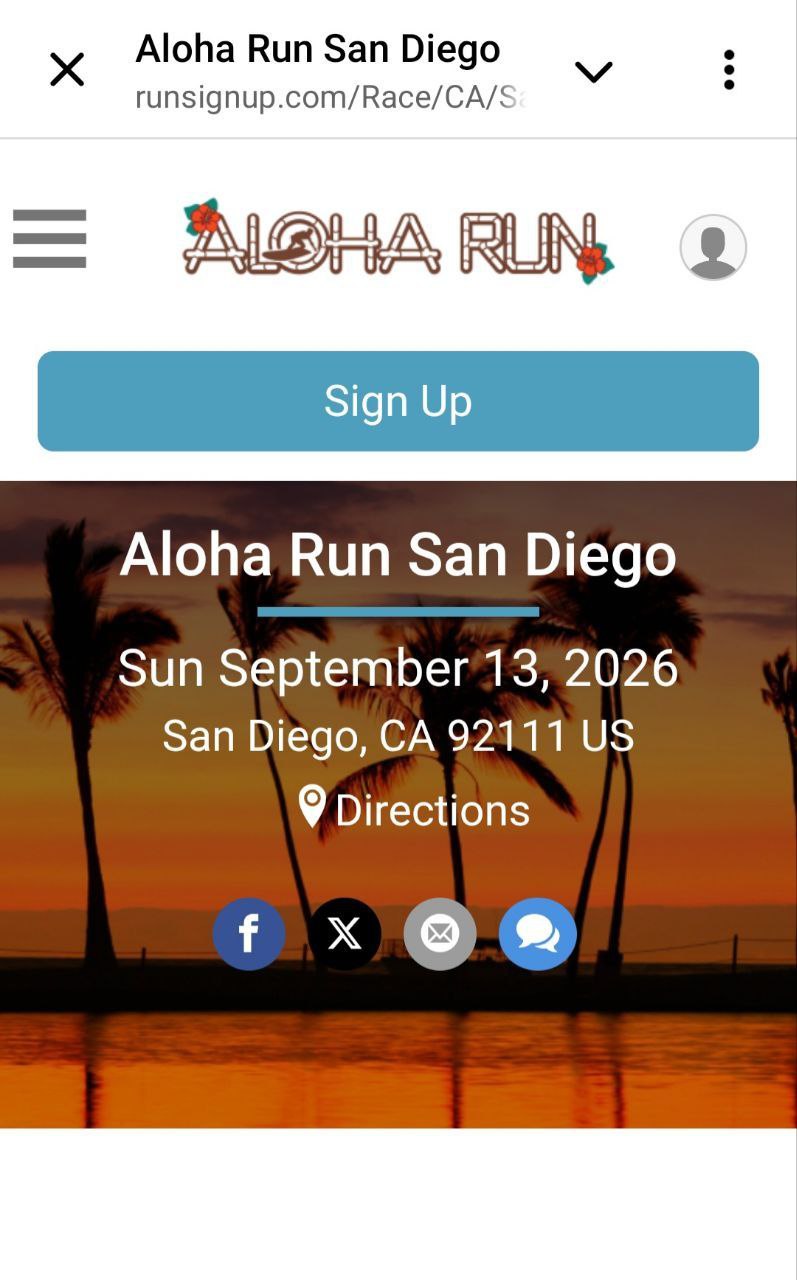Open the user profile icon
The width and height of the screenshot is (797, 1280).
[713, 247]
